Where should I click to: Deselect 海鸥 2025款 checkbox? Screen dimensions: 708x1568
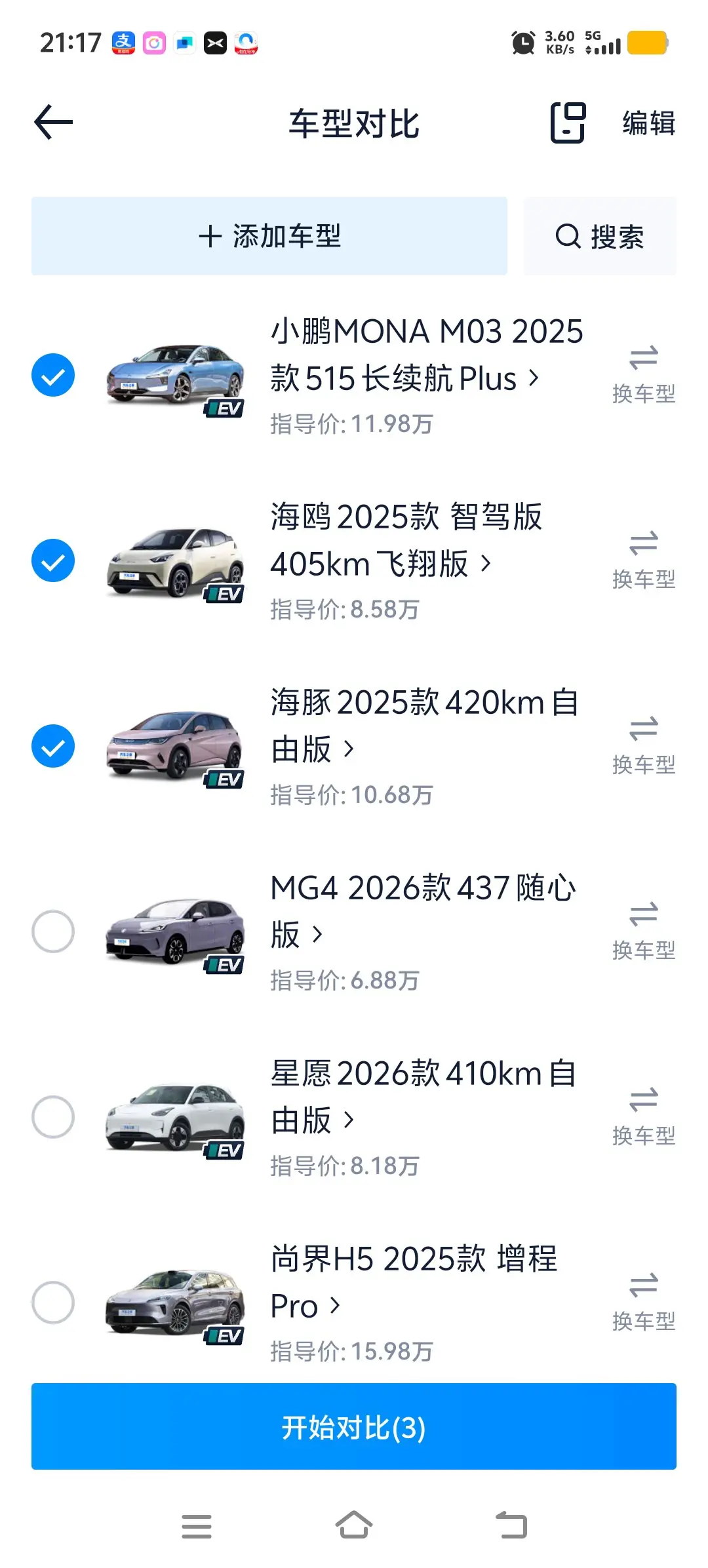pyautogui.click(x=53, y=560)
